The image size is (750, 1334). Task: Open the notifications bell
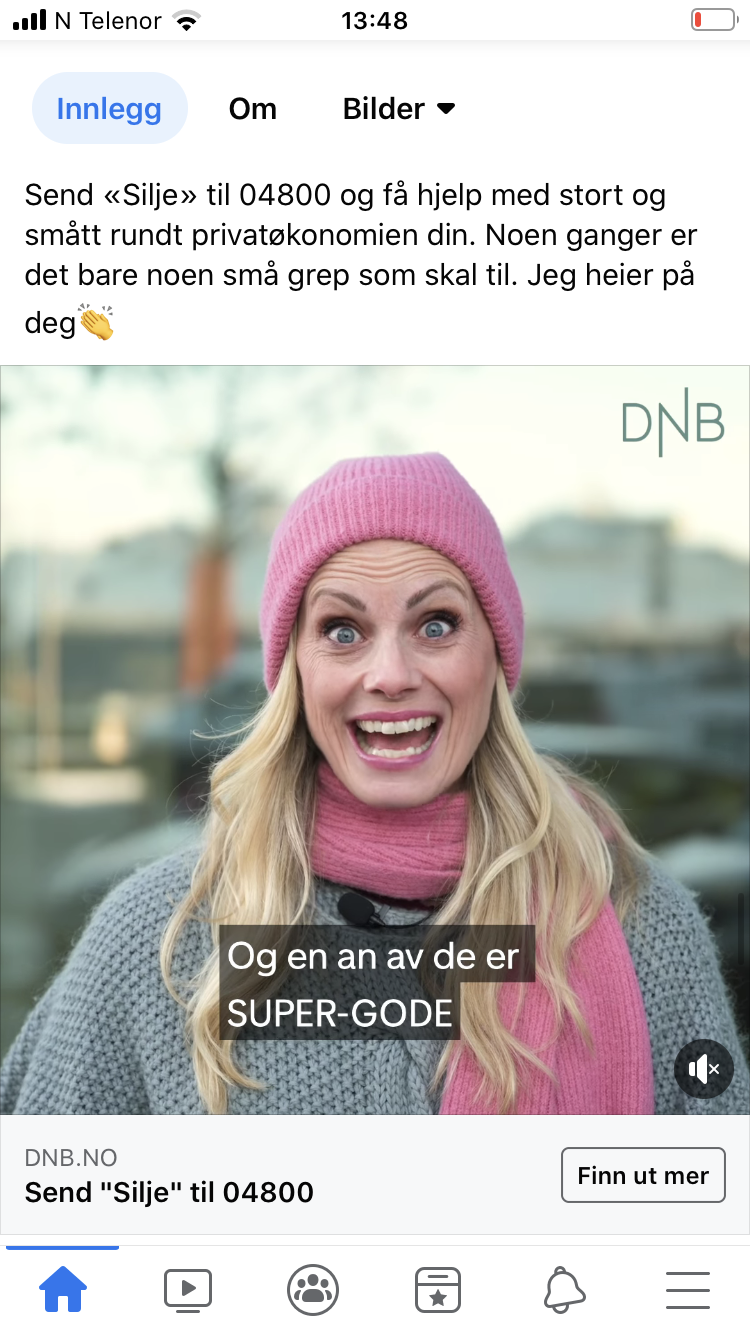pyautogui.click(x=564, y=1290)
